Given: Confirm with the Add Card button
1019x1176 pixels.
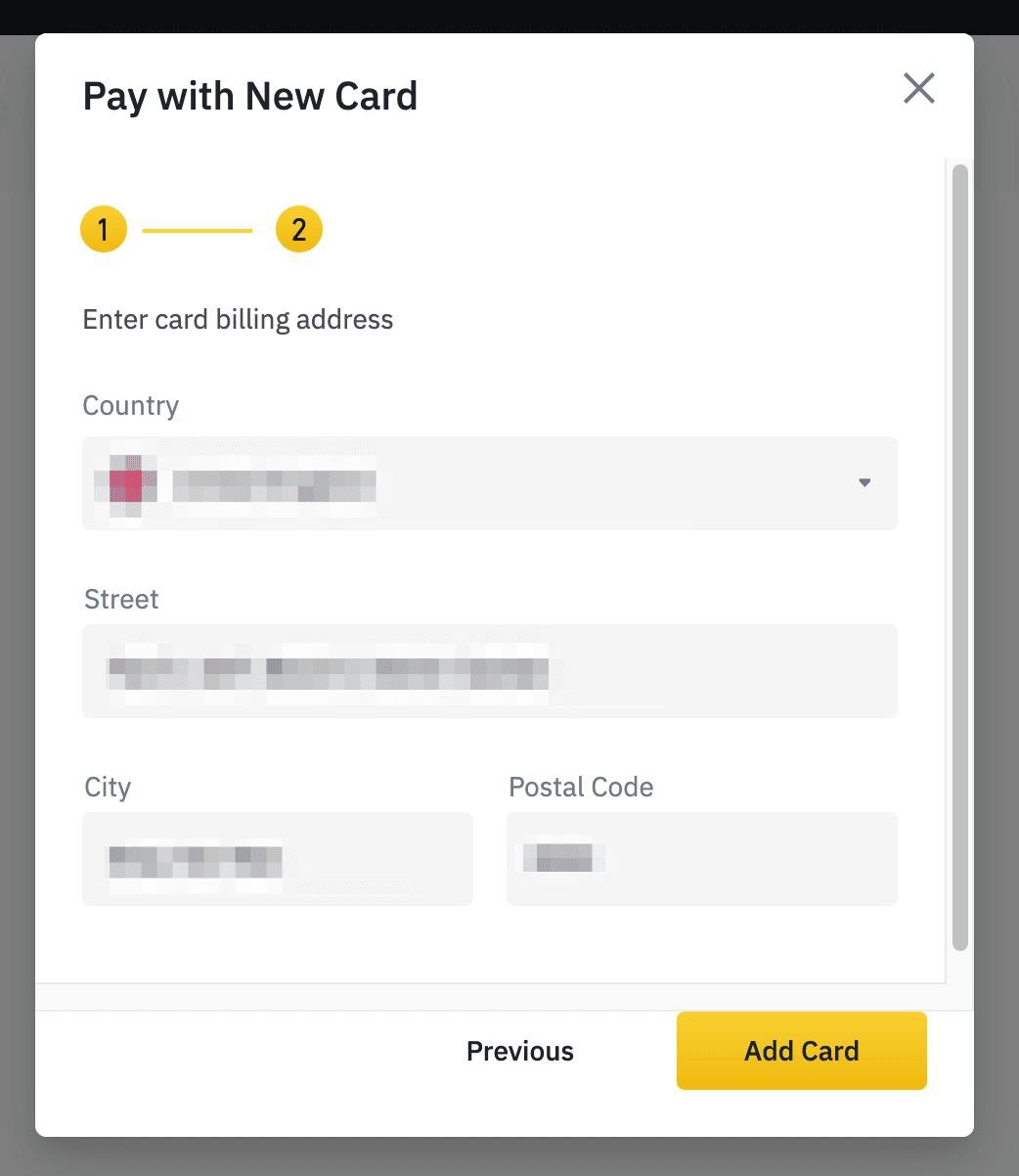Looking at the screenshot, I should 801,1051.
